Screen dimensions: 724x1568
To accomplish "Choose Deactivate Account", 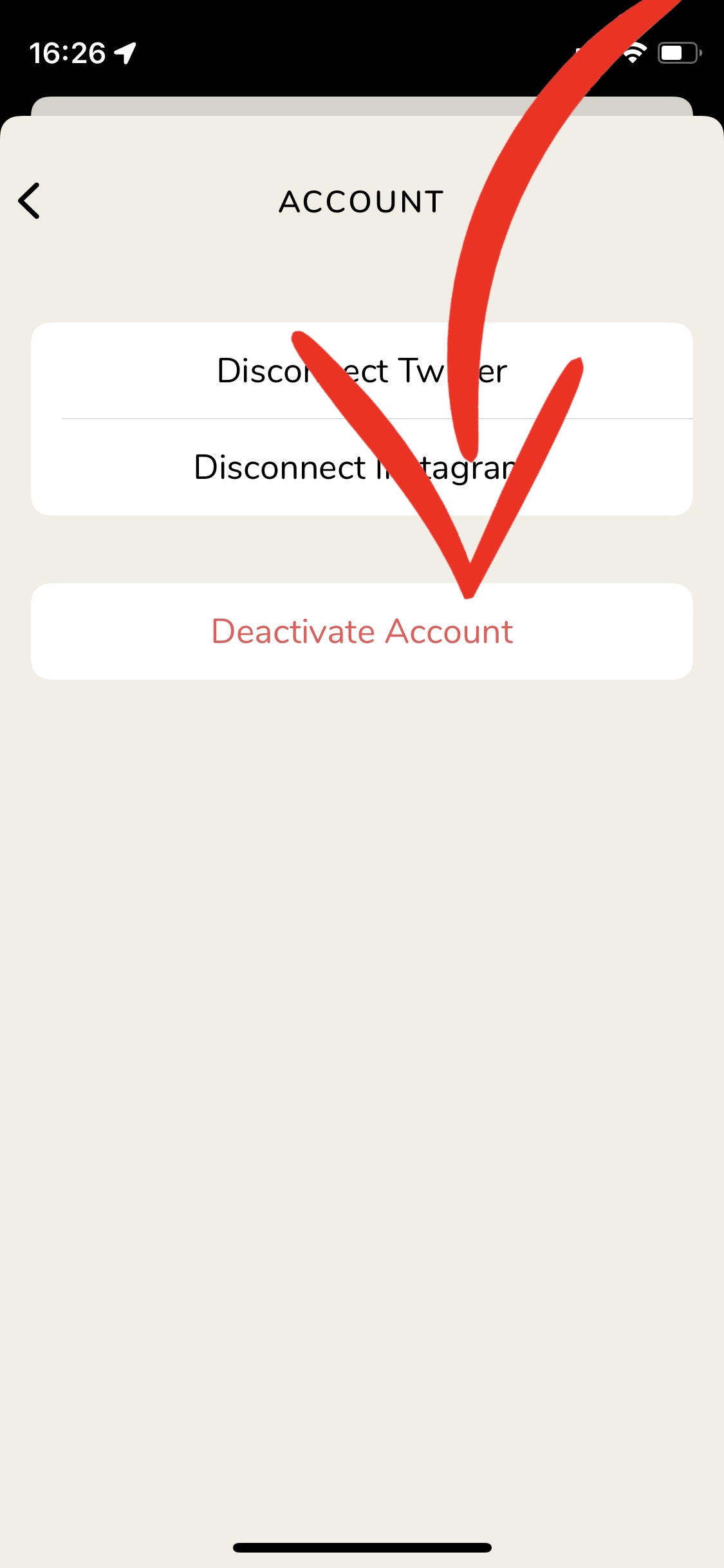I will [362, 631].
